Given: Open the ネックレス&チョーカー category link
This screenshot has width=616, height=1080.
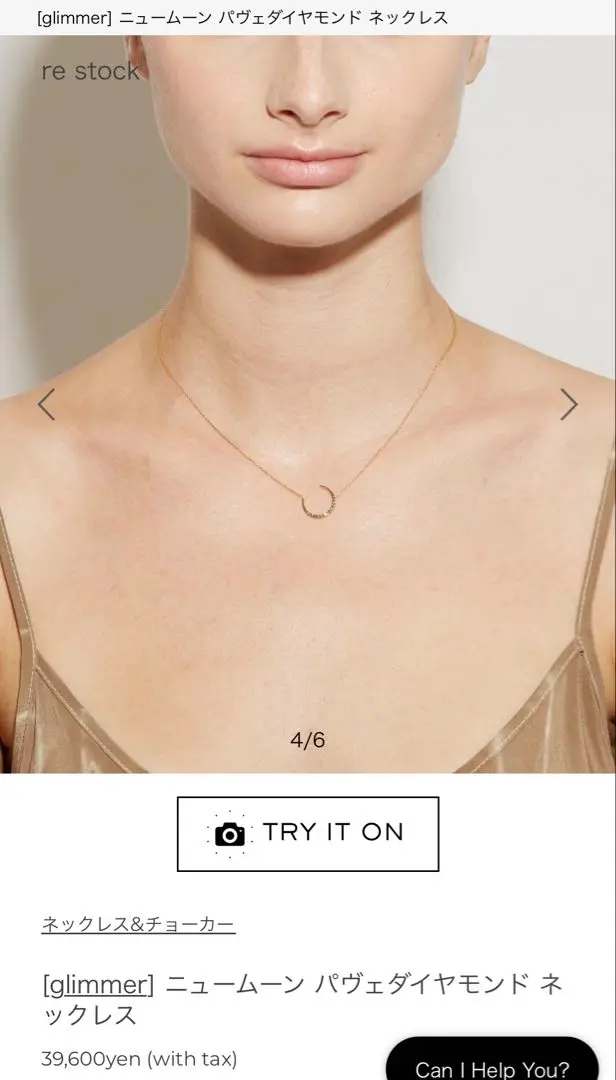Looking at the screenshot, I should click(x=138, y=924).
